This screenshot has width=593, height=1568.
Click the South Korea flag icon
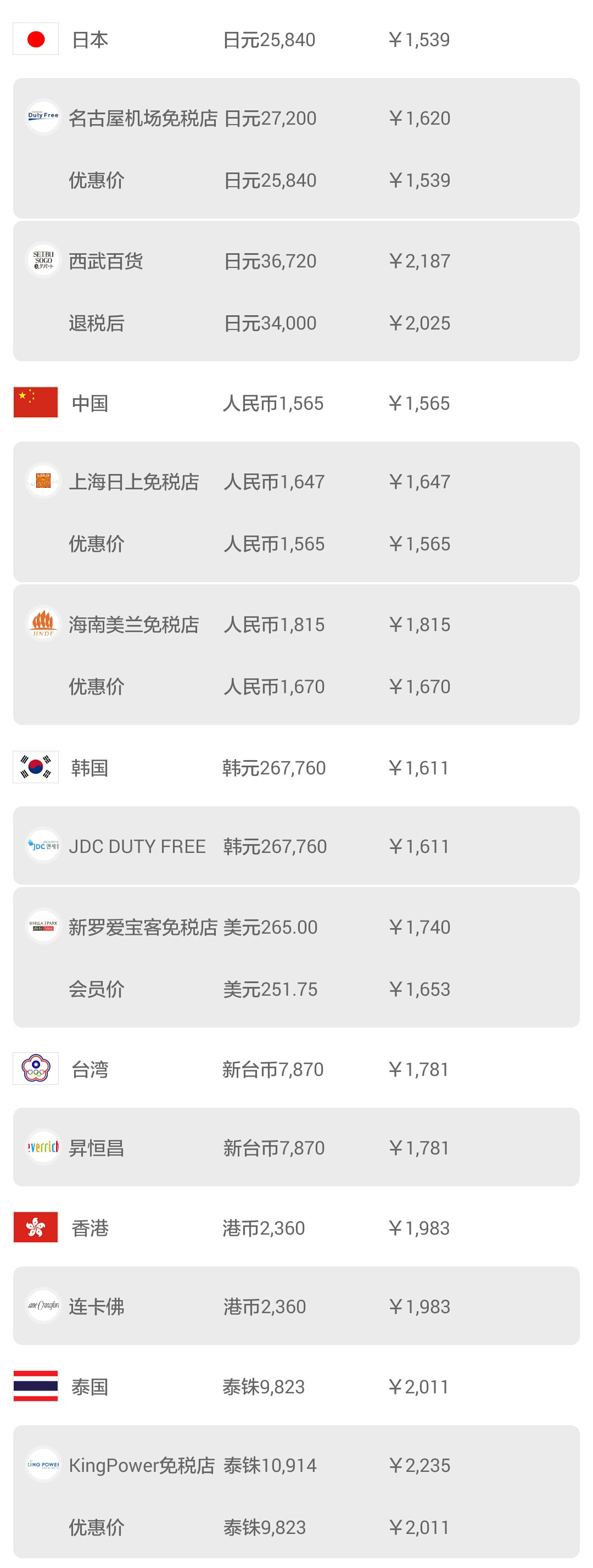pyautogui.click(x=36, y=767)
